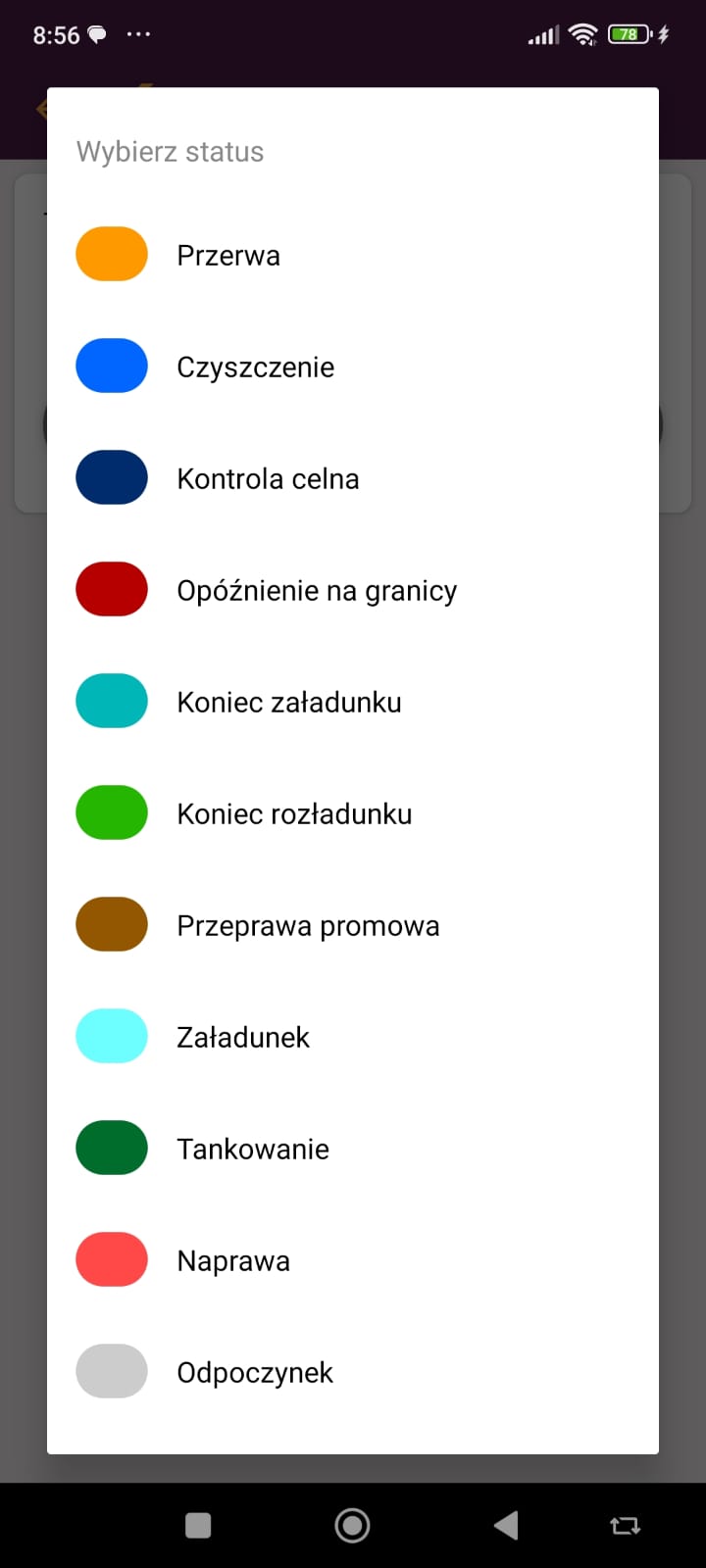Select the Przerwa status
The width and height of the screenshot is (706, 1568).
click(353, 255)
